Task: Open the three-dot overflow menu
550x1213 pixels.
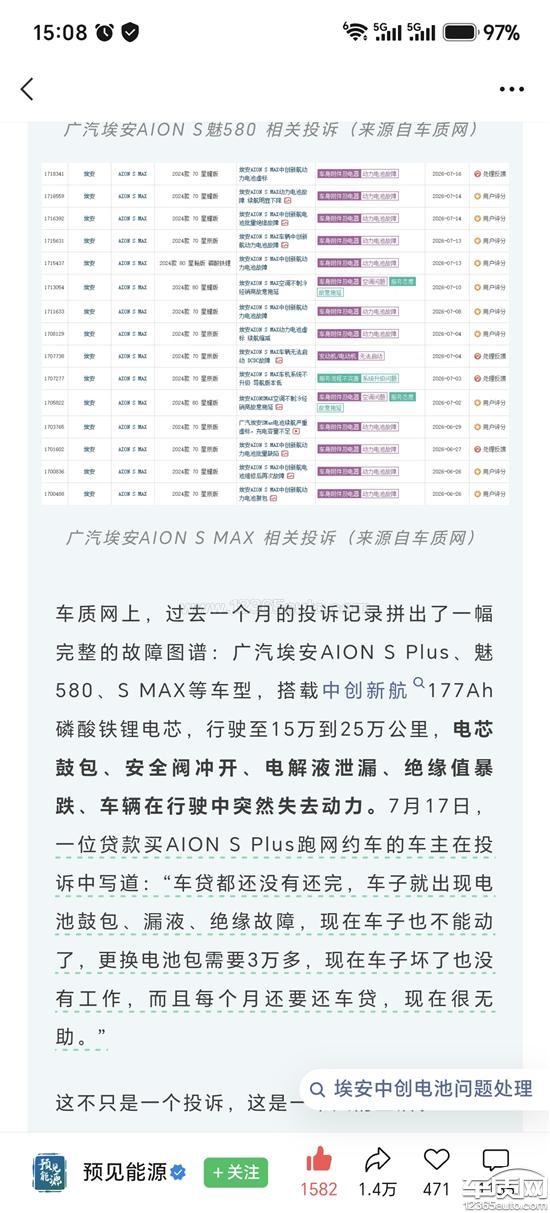Action: [511, 89]
